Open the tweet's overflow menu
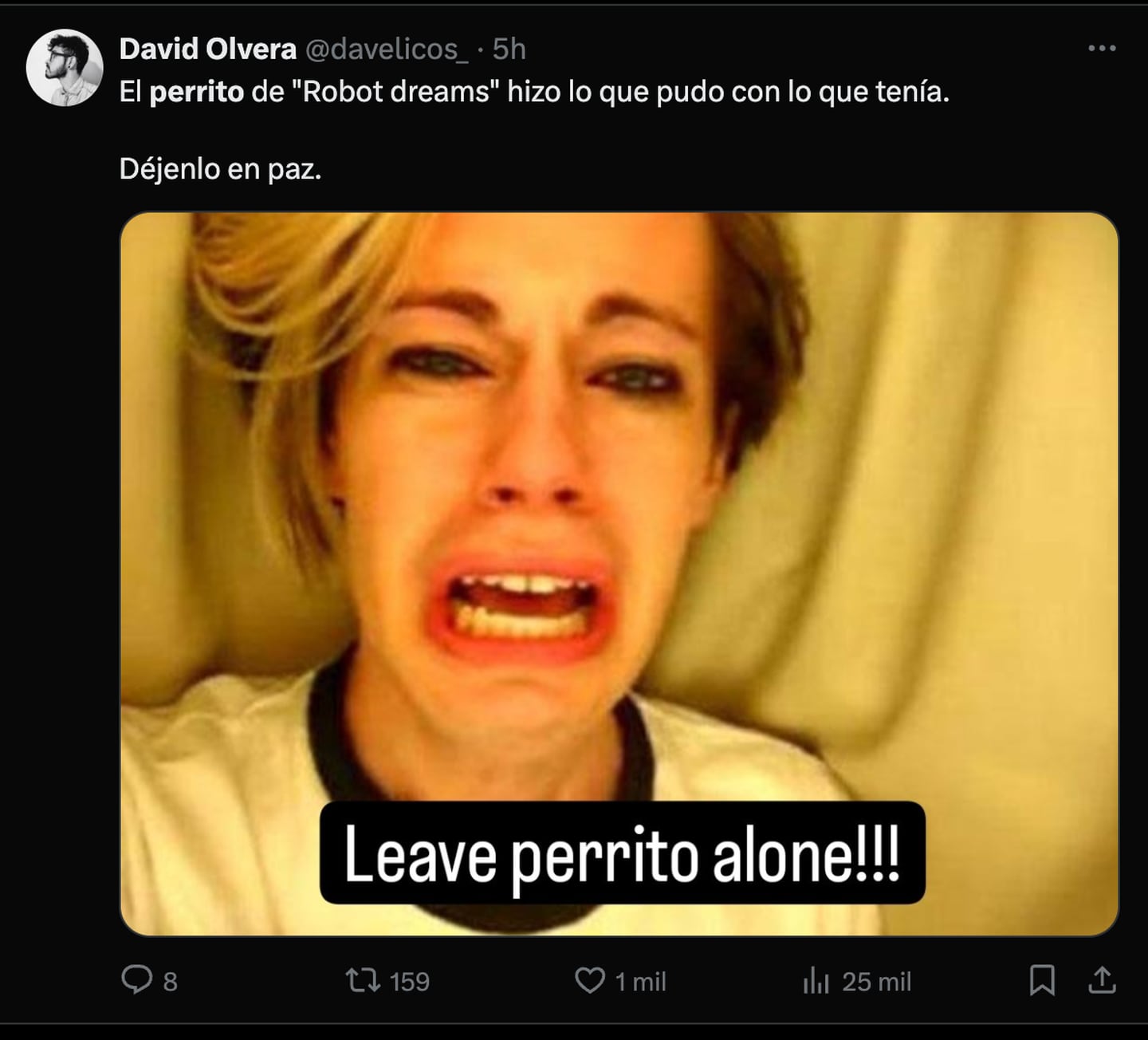 coord(1102,49)
